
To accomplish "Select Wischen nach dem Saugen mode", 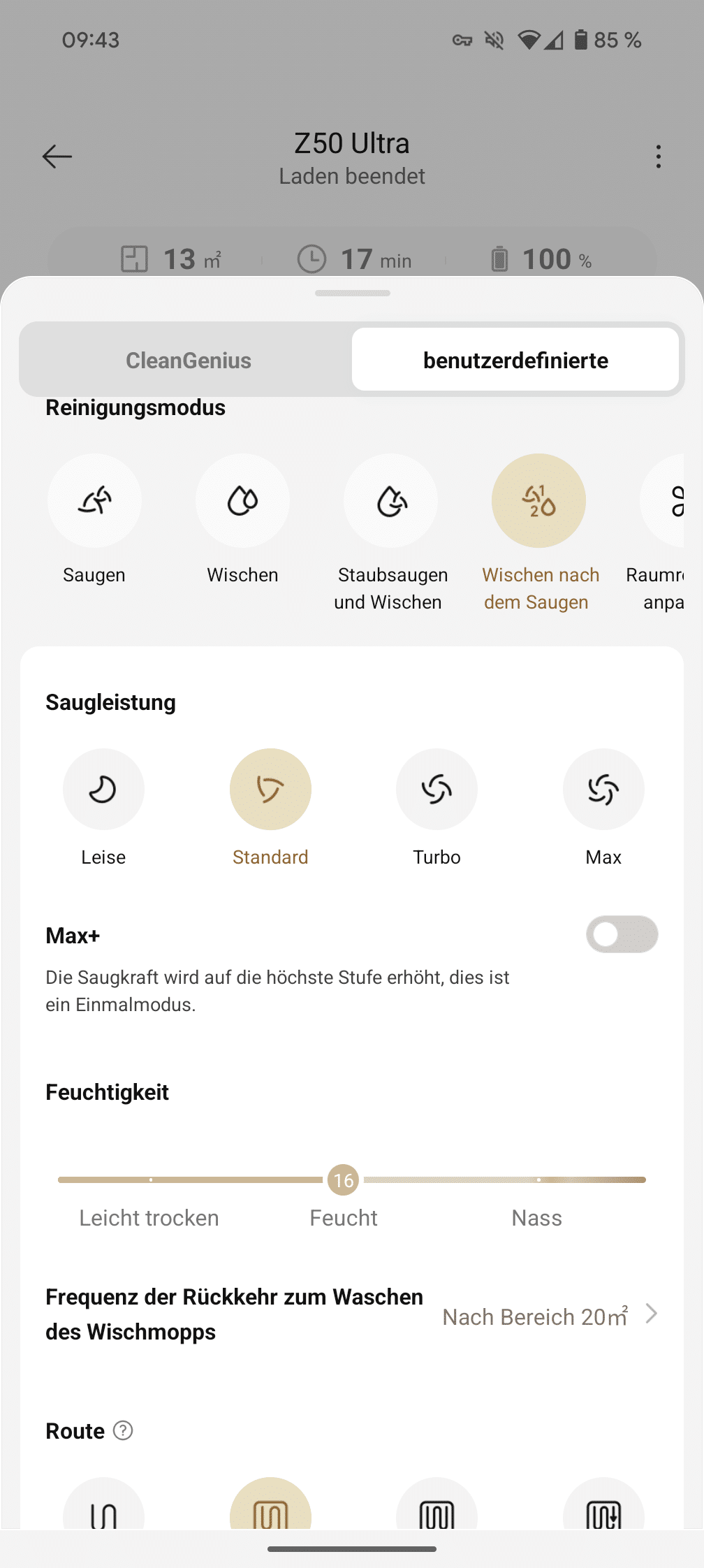I will click(538, 501).
